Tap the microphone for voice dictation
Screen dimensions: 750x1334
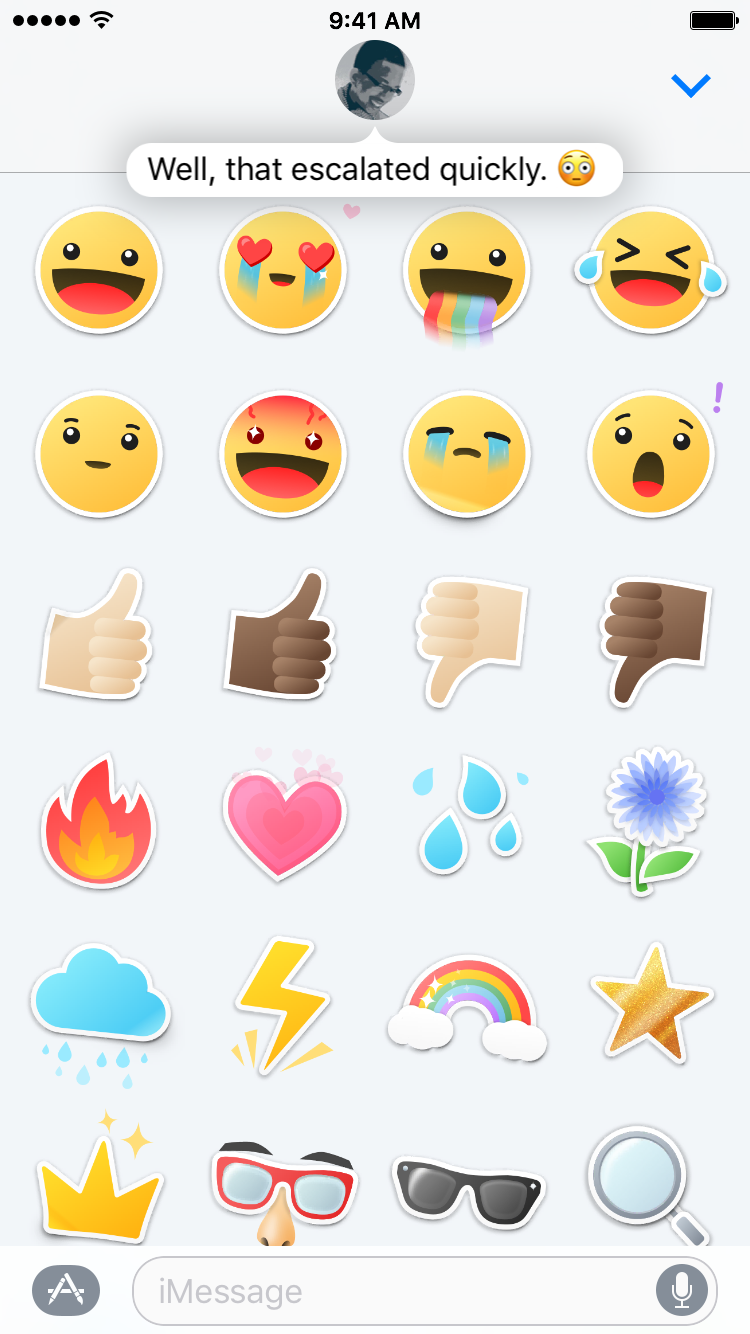click(680, 1290)
